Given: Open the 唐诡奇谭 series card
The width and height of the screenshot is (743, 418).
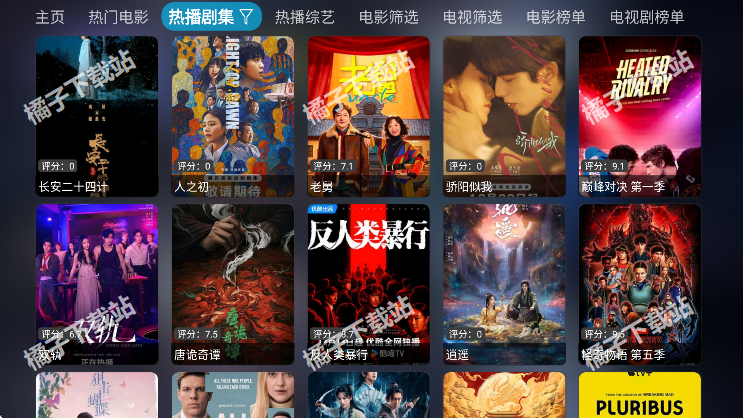Looking at the screenshot, I should (x=233, y=284).
